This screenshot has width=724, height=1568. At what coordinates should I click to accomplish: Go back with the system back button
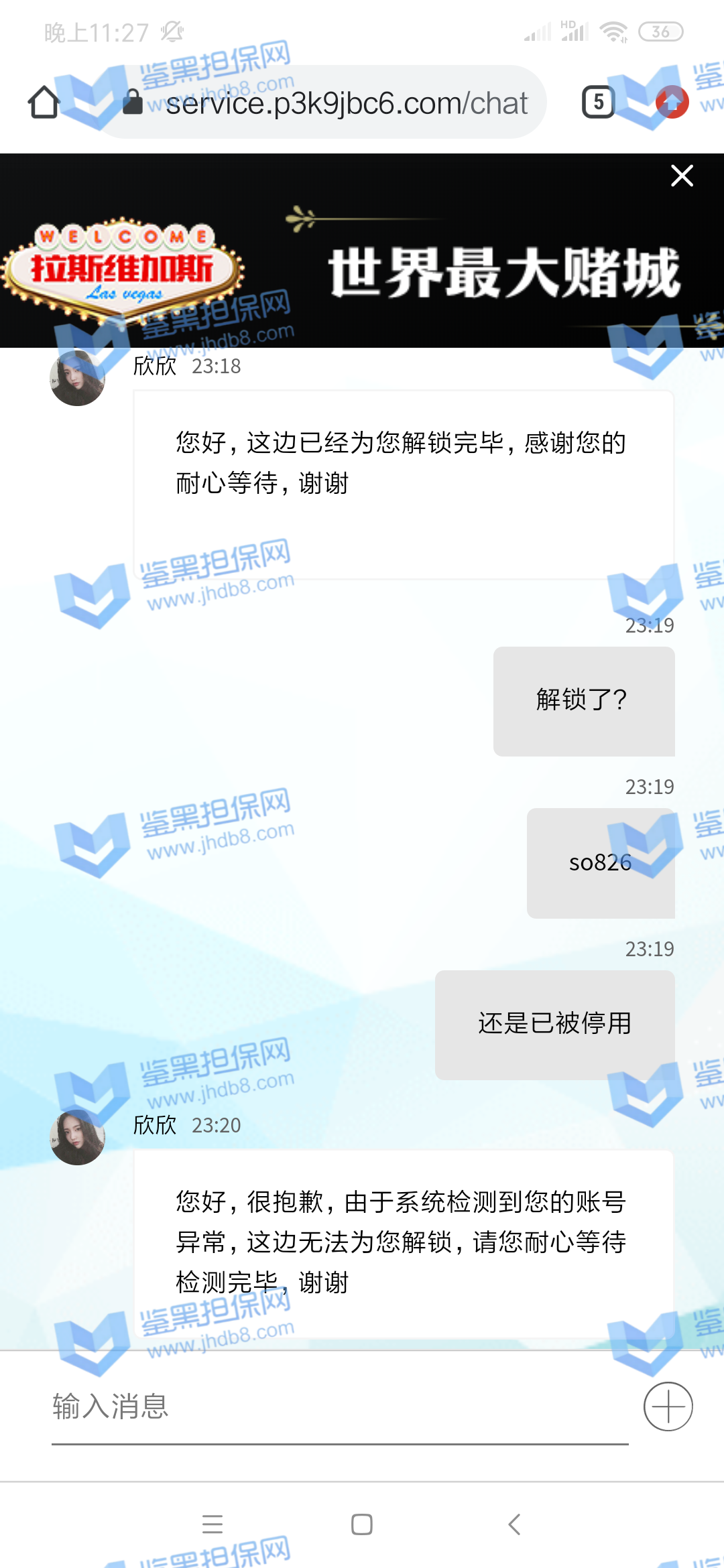tap(514, 1524)
